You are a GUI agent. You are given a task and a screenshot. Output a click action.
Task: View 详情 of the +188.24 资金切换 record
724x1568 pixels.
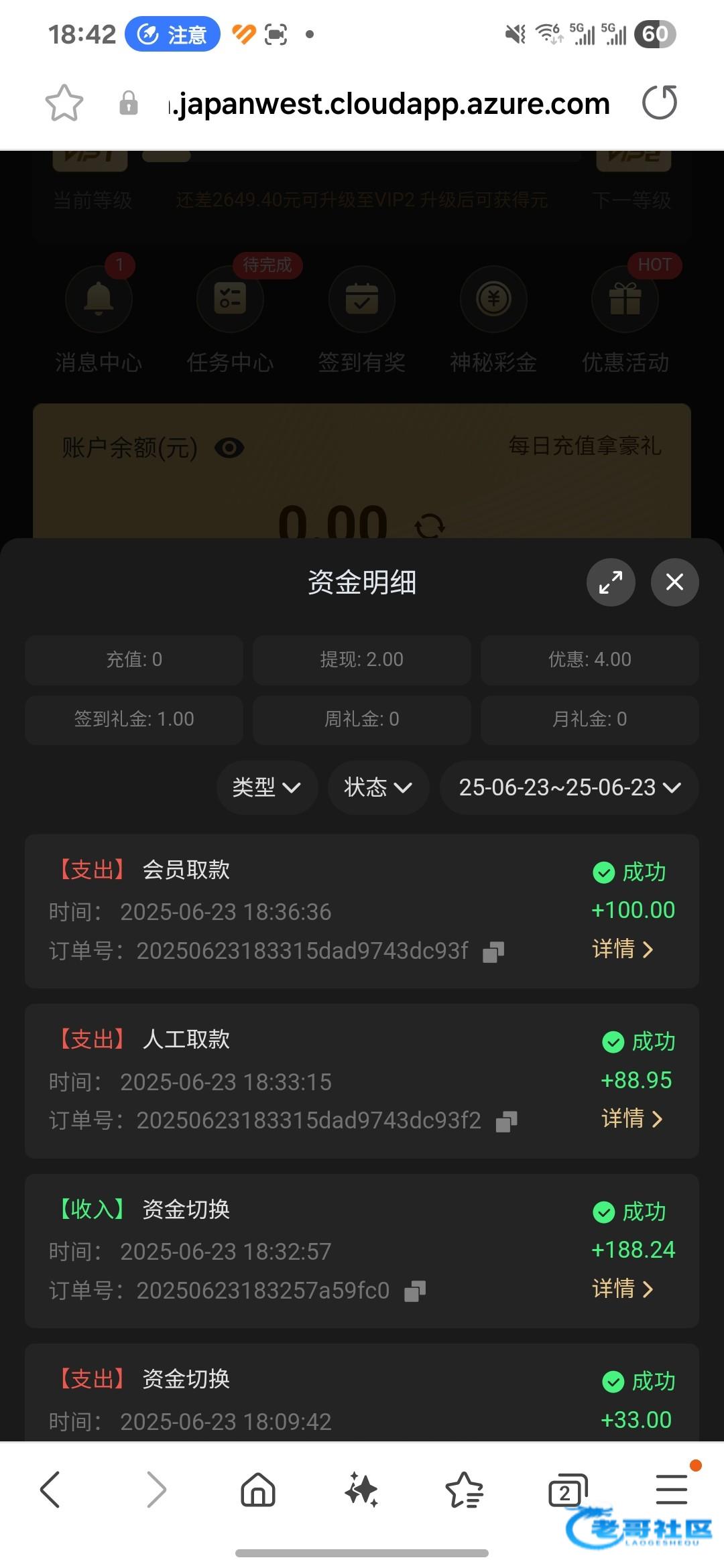(622, 1288)
